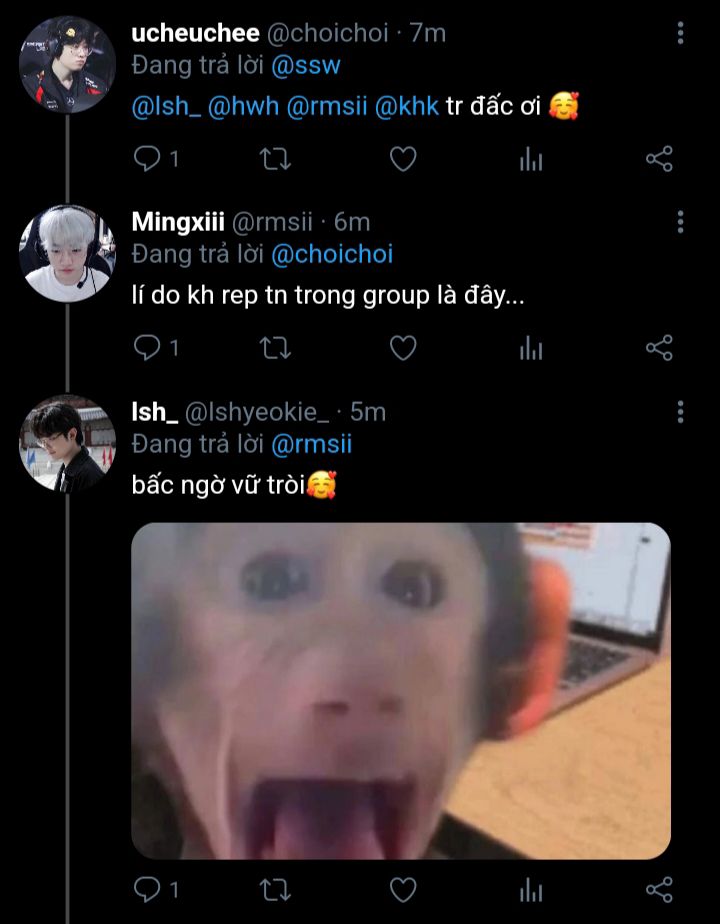Reply to ucheuchee's tweet

tap(148, 158)
